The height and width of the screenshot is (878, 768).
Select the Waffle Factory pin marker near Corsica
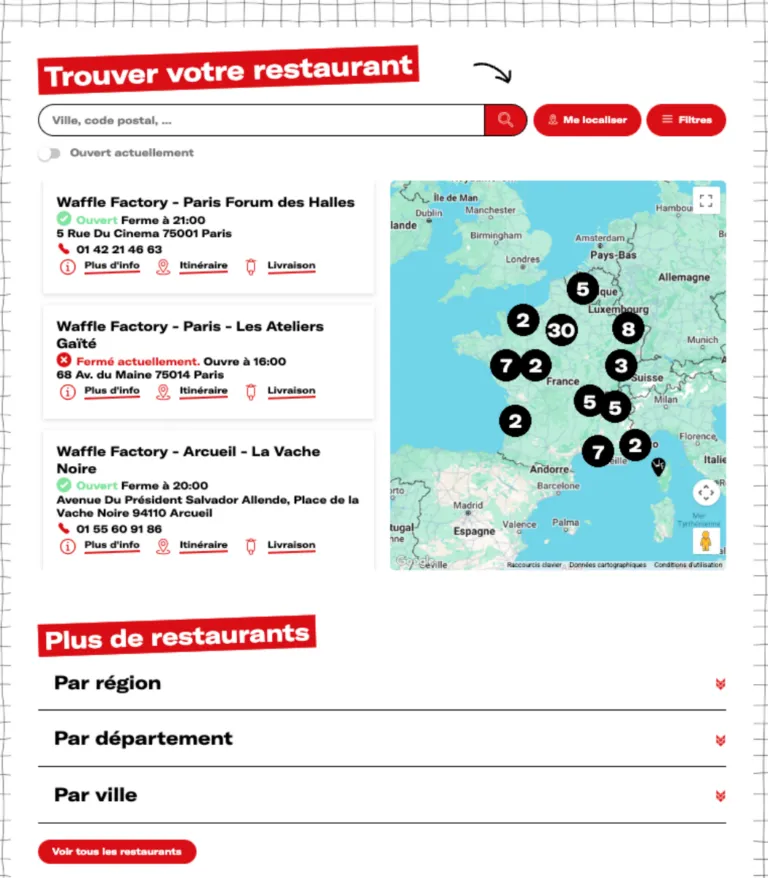point(658,465)
